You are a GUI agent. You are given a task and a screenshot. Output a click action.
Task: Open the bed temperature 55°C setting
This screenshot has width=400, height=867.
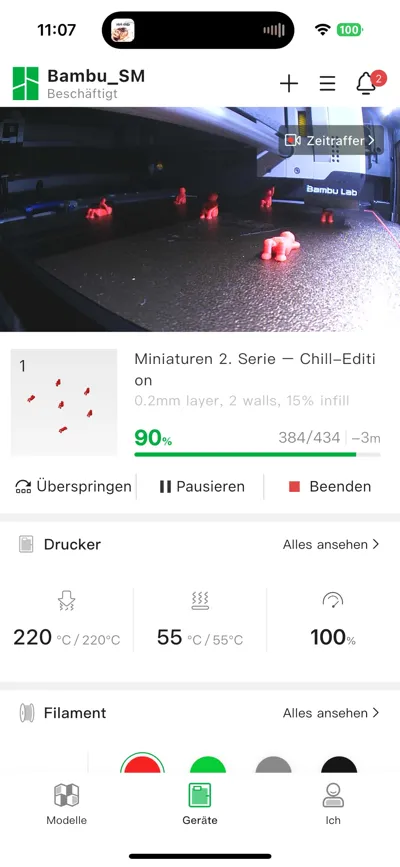pyautogui.click(x=200, y=620)
